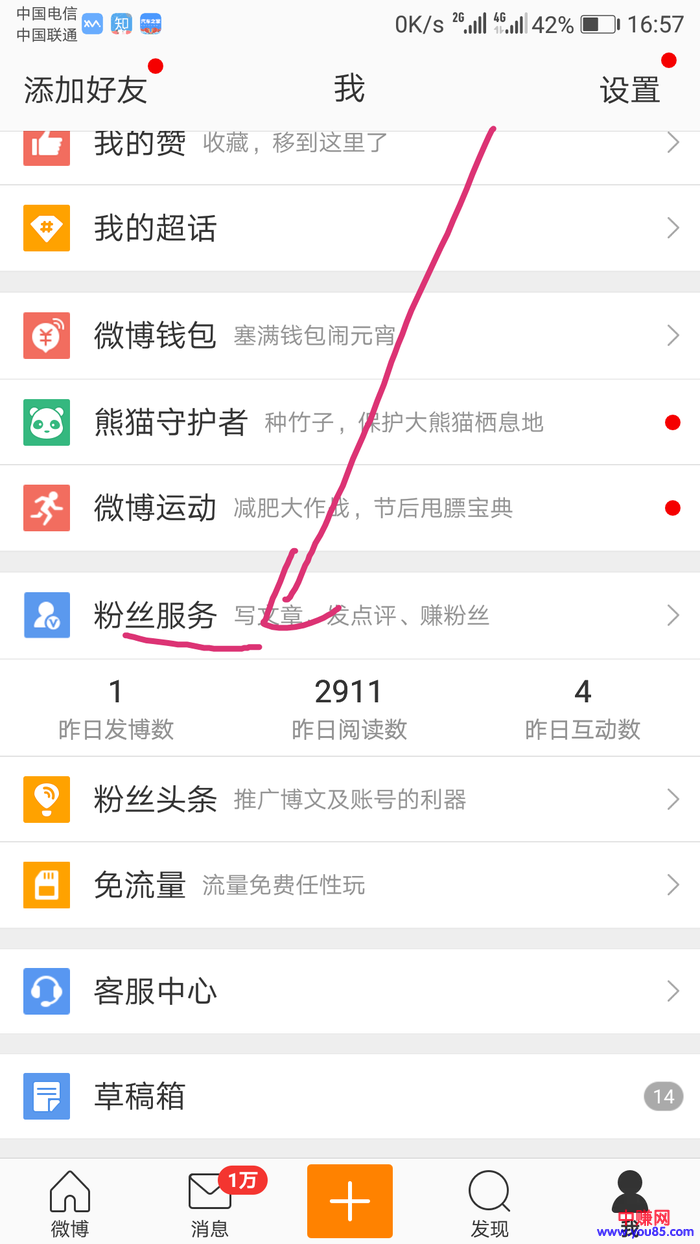Switch to the 消息 tab
Image resolution: width=700 pixels, height=1244 pixels.
[210, 1203]
